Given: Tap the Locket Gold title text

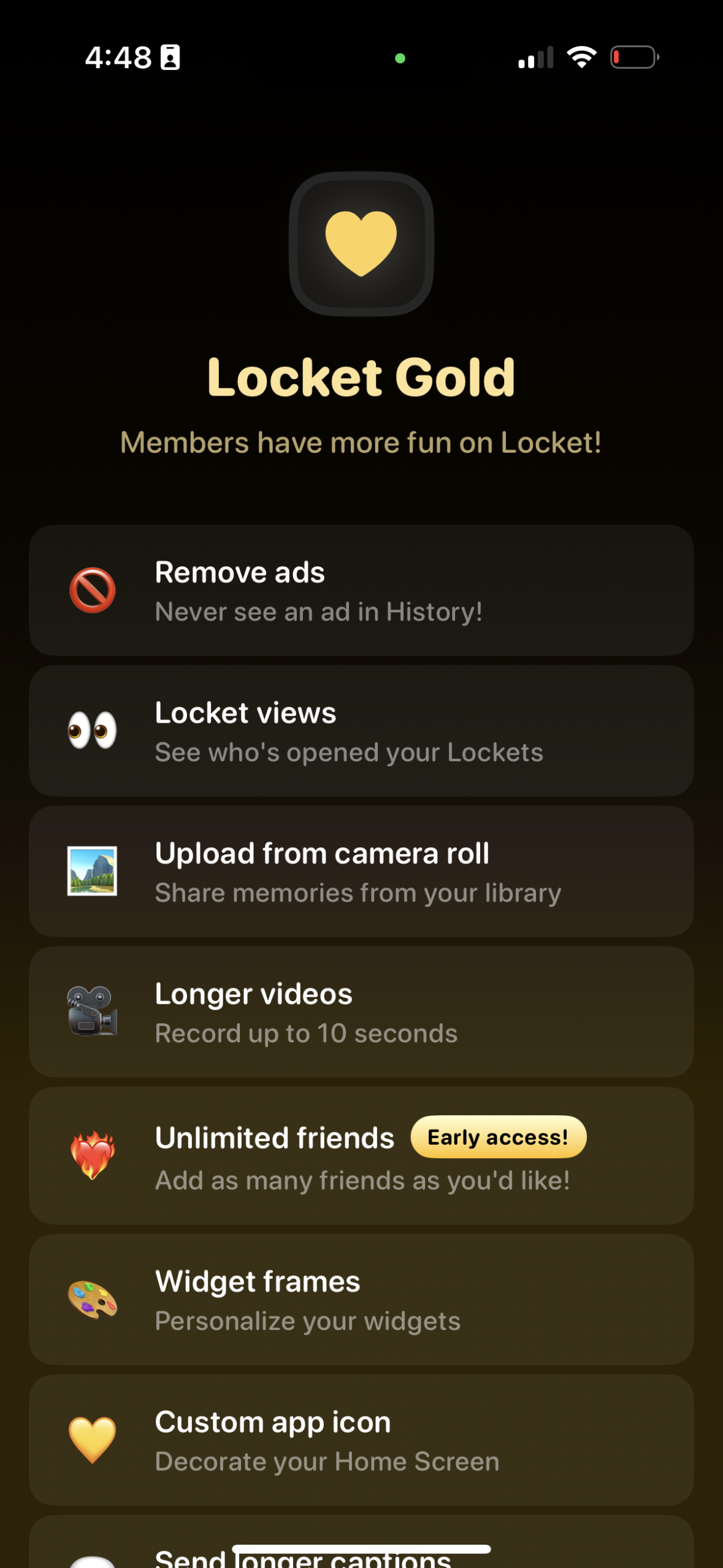Looking at the screenshot, I should point(361,378).
